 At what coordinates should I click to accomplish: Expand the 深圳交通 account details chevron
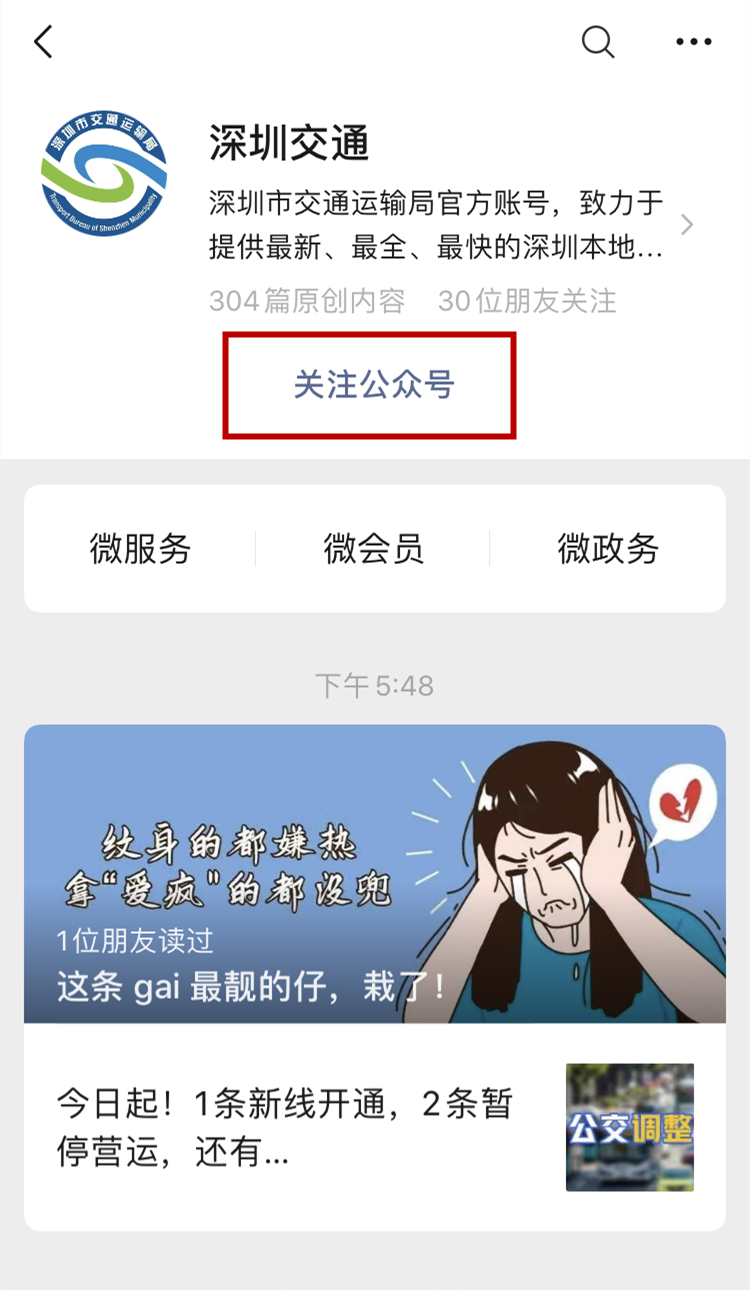coord(686,225)
